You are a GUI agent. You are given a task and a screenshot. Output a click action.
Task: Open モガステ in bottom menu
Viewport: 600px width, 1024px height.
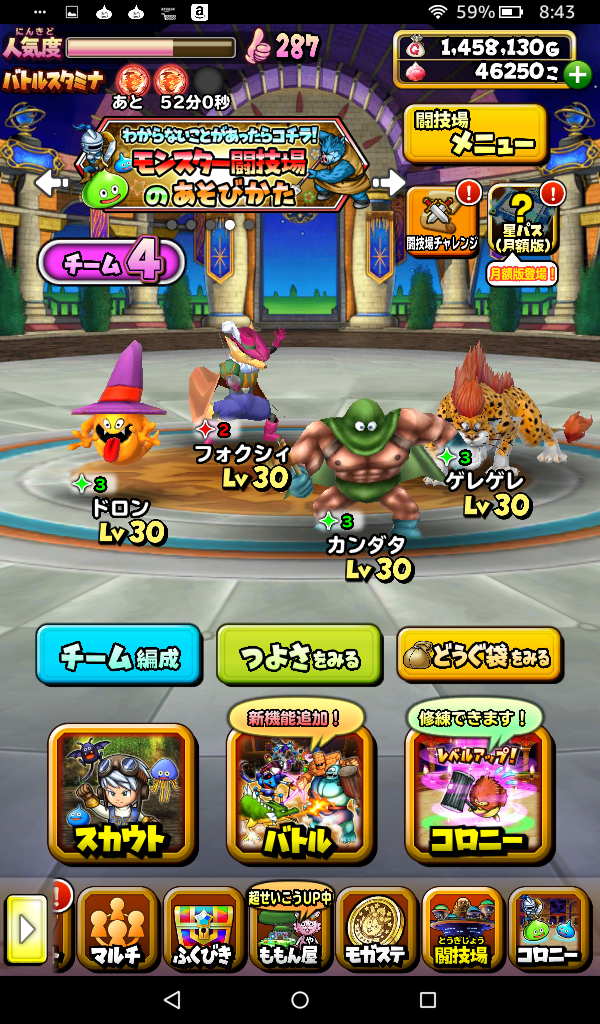click(376, 928)
